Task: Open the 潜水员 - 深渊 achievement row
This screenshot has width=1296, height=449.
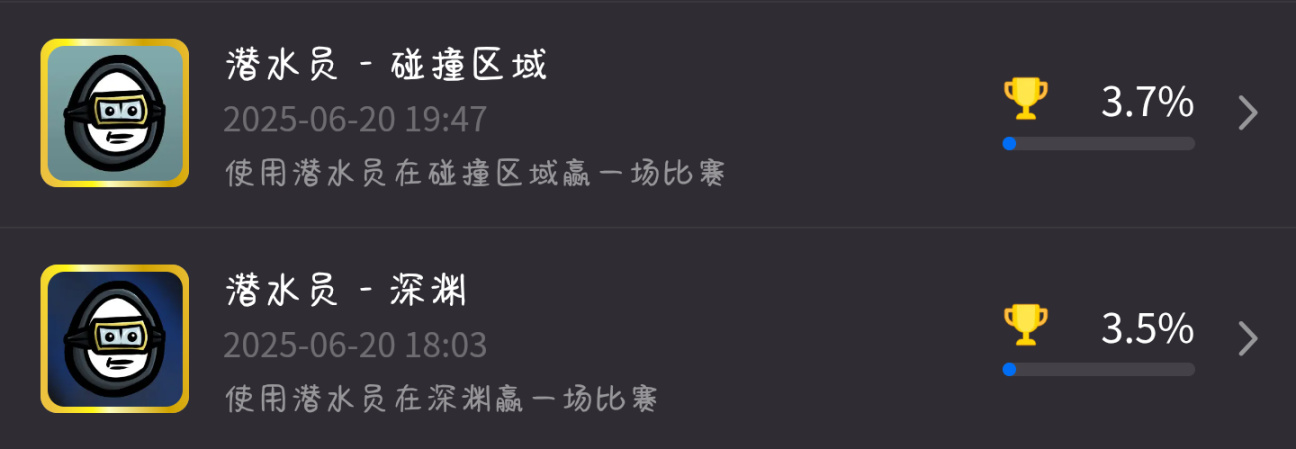Action: pos(648,338)
